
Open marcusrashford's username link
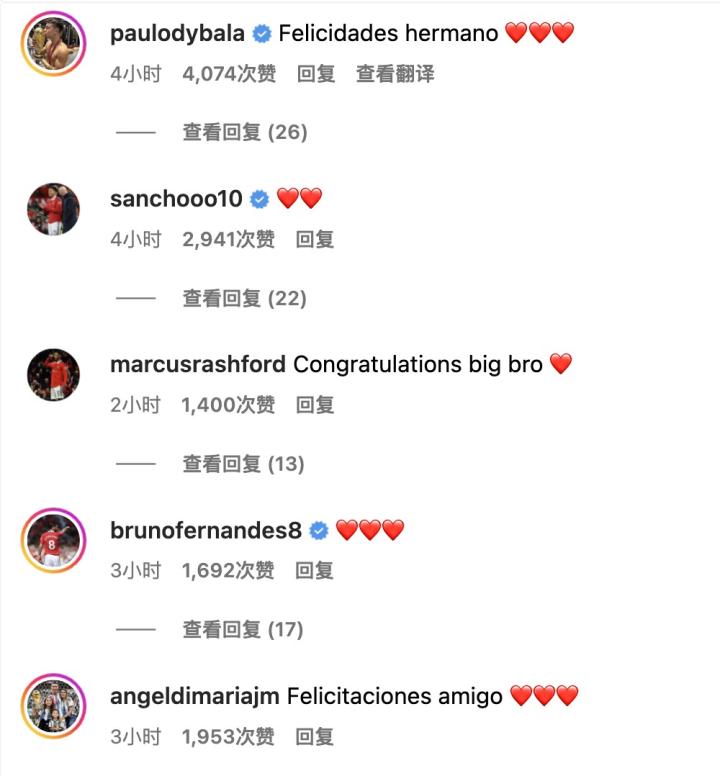[x=198, y=364]
